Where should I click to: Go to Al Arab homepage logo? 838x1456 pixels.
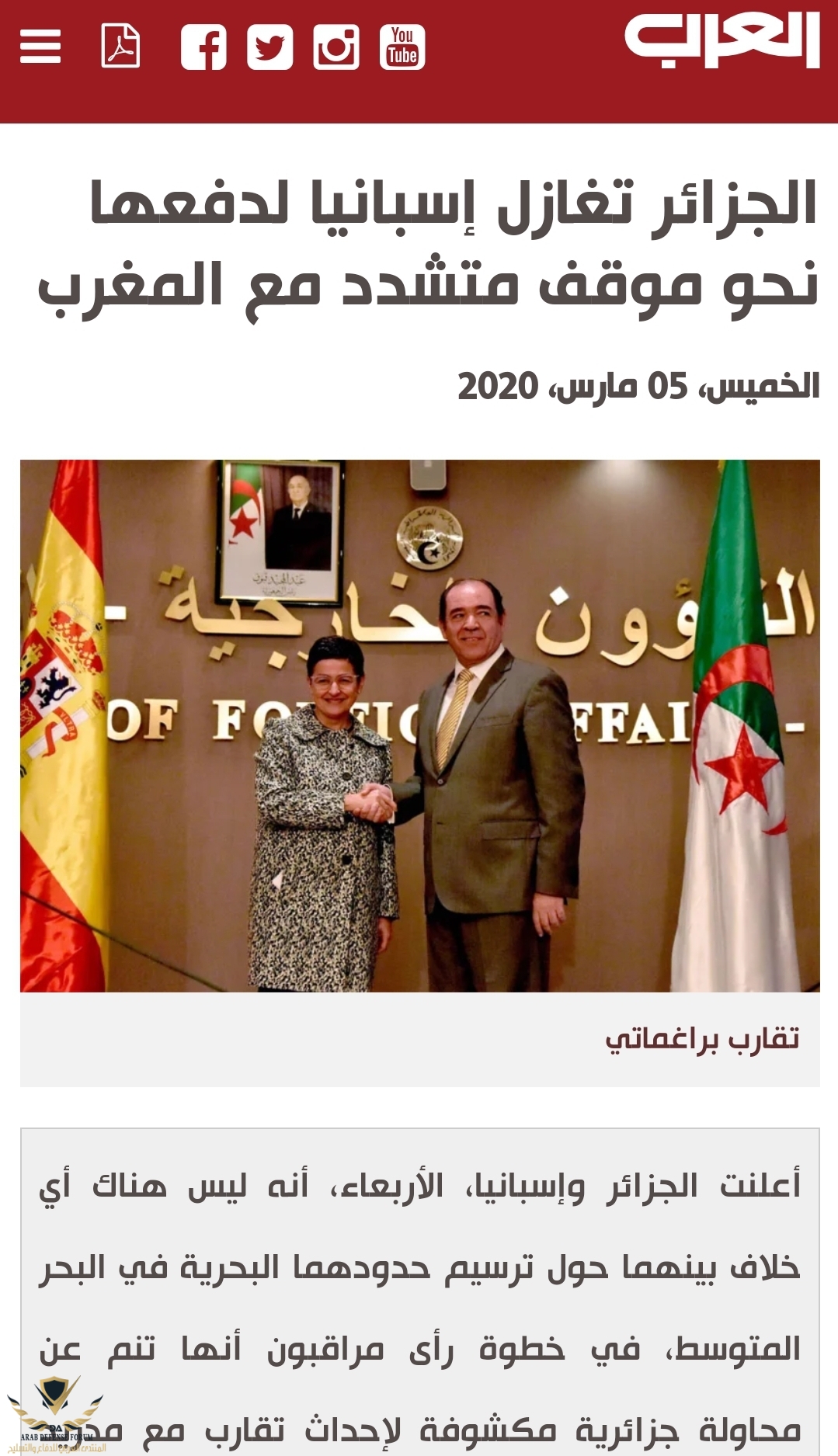pyautogui.click(x=722, y=40)
